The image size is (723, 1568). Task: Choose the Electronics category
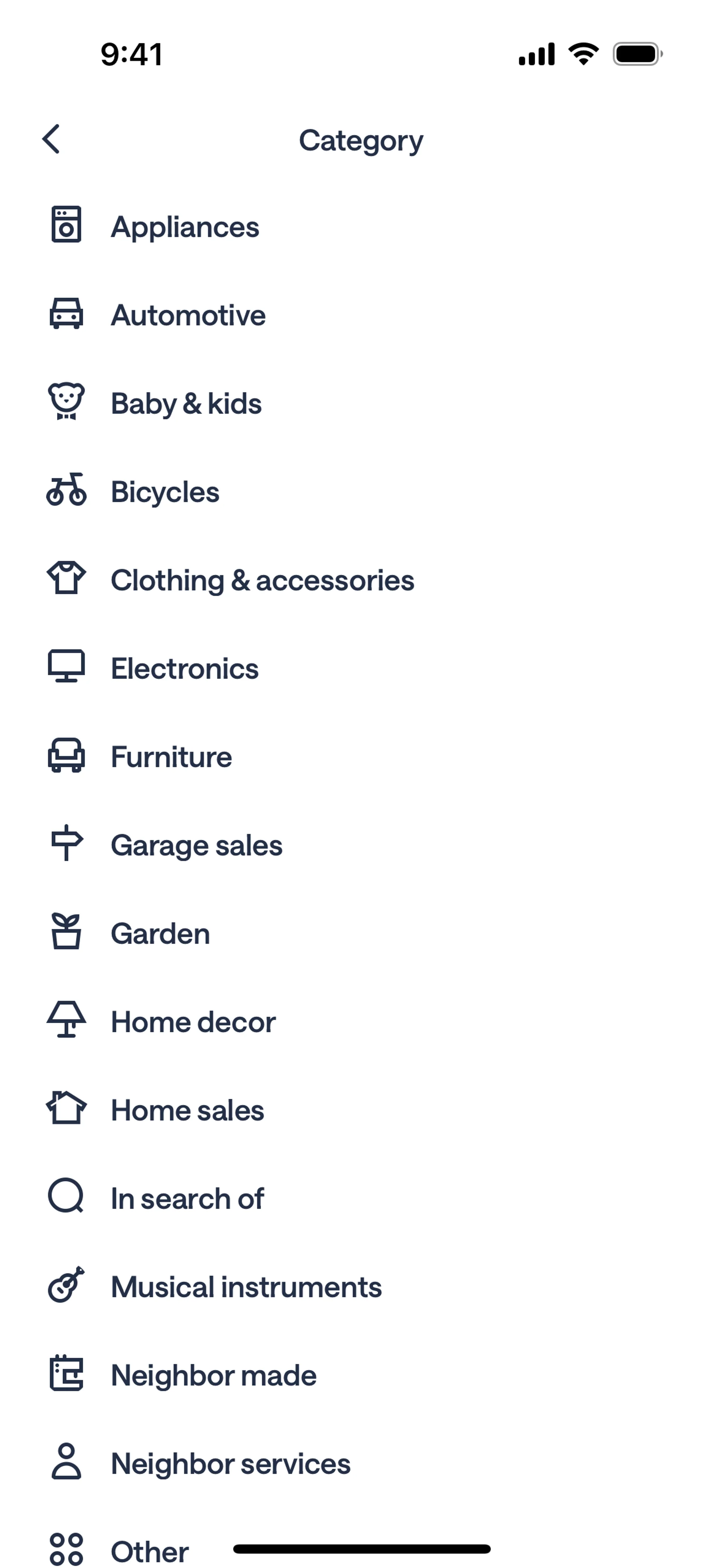pyautogui.click(x=185, y=668)
